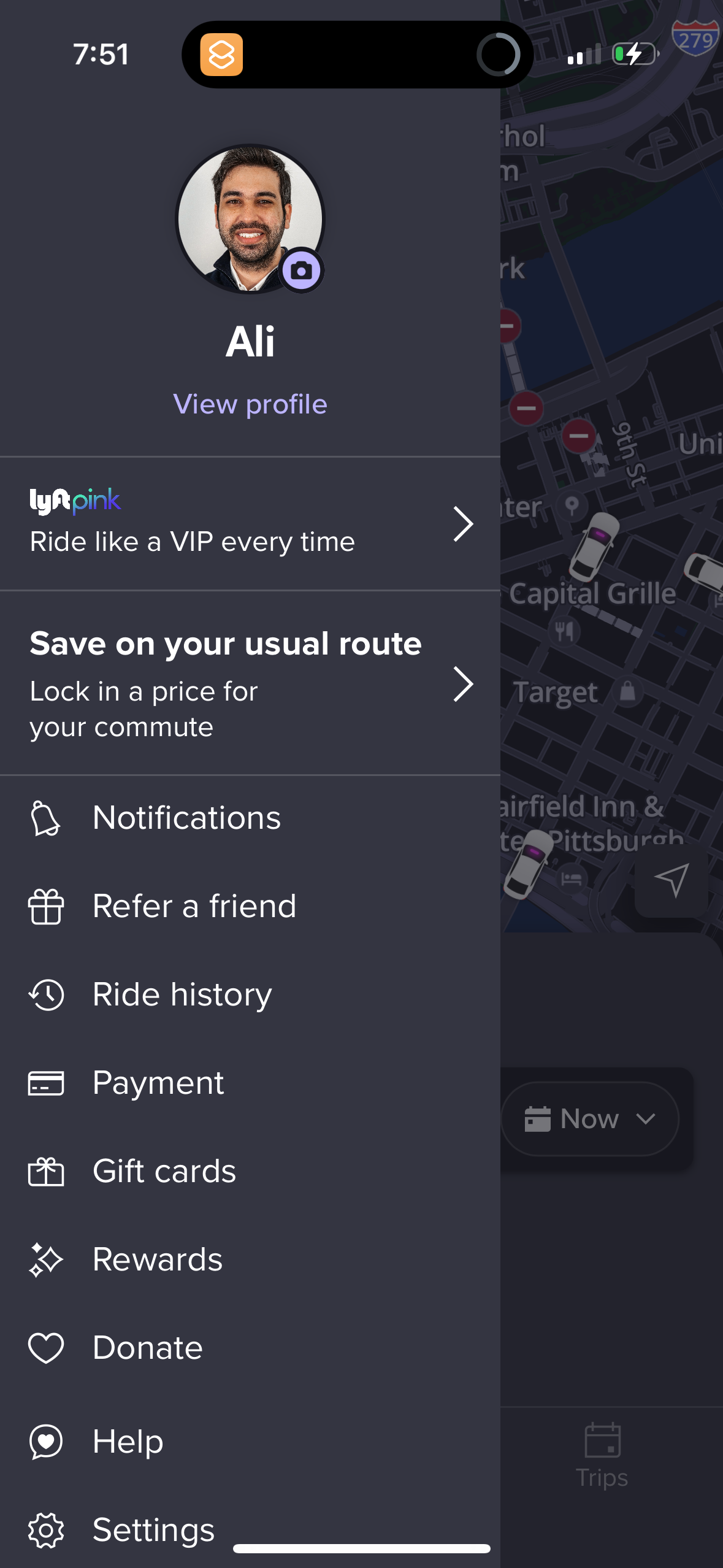The image size is (723, 1568).
Task: Open the Donate menu entry
Action: tap(147, 1348)
